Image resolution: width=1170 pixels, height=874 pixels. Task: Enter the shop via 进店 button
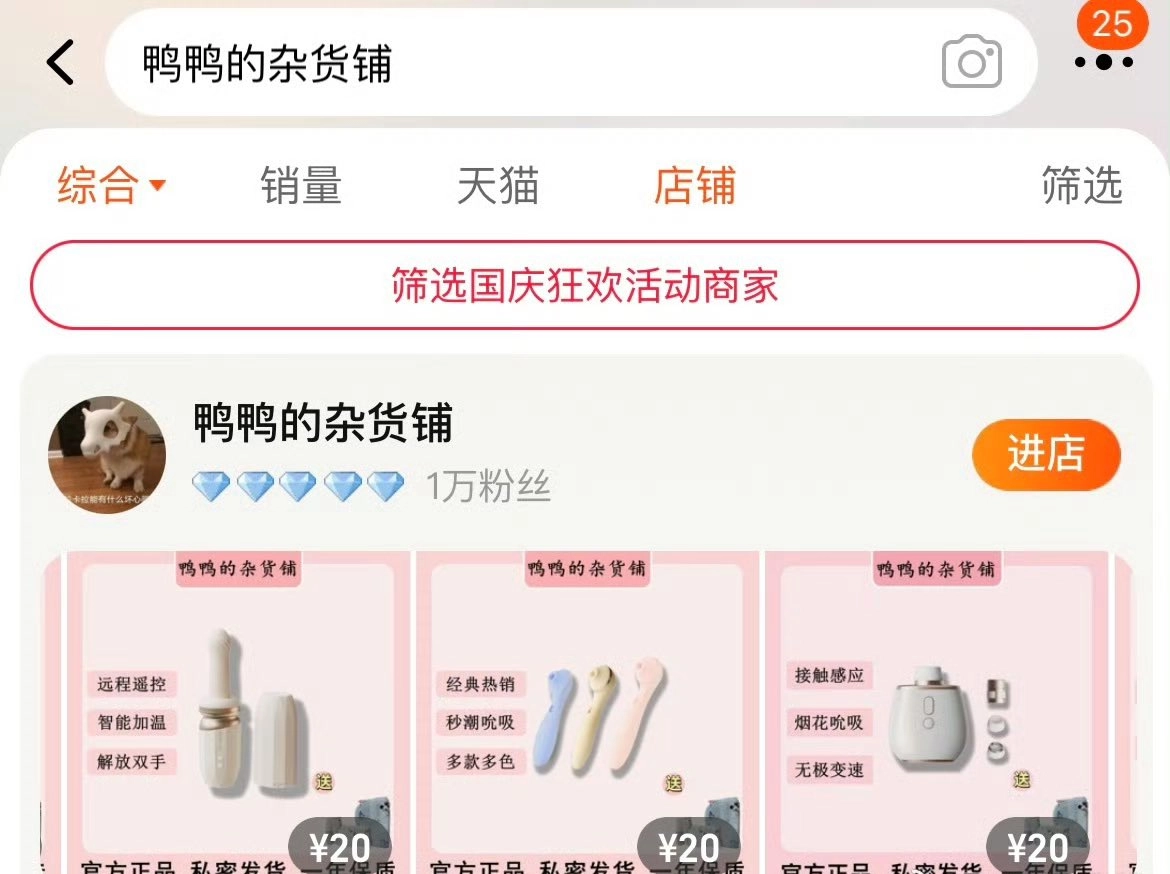(x=1046, y=454)
